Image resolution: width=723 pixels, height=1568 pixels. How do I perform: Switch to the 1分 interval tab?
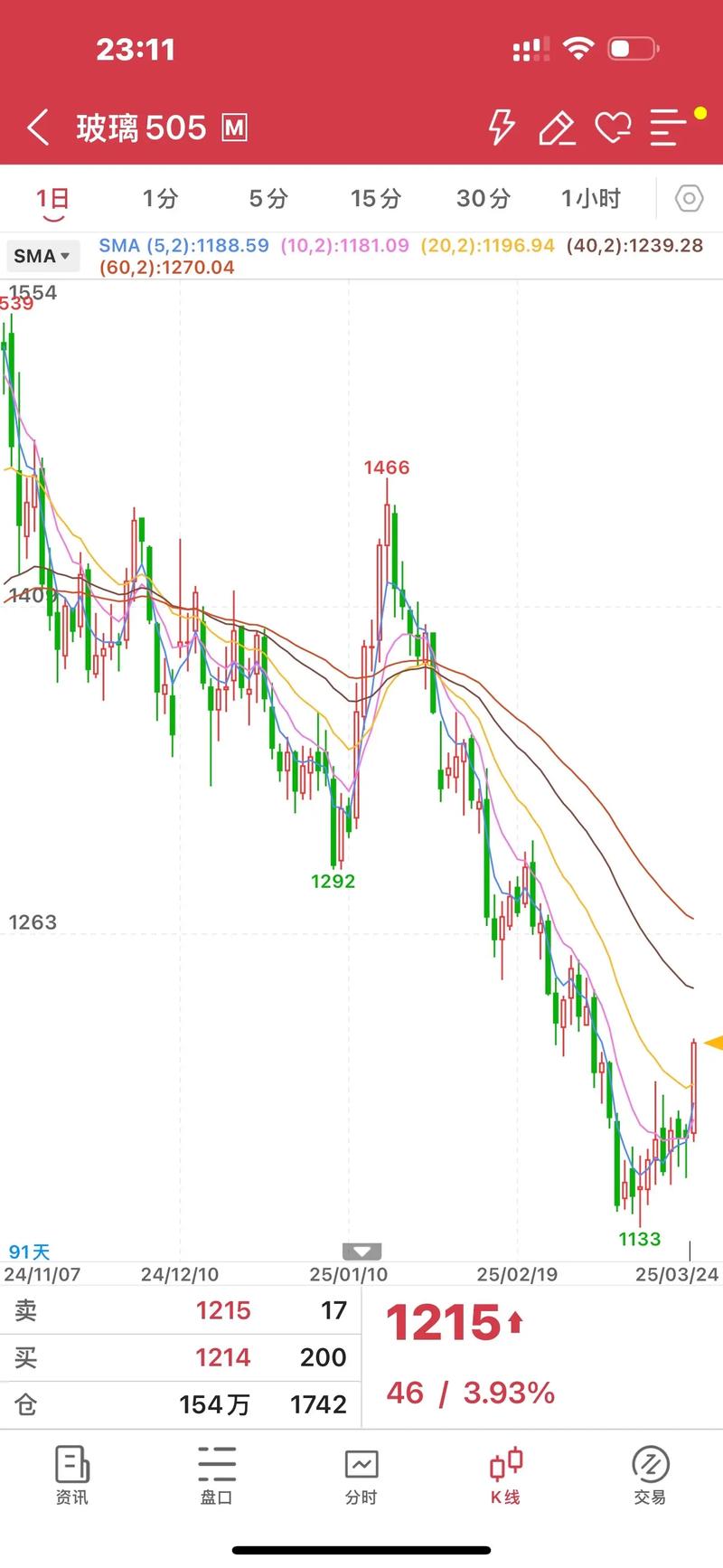160,199
